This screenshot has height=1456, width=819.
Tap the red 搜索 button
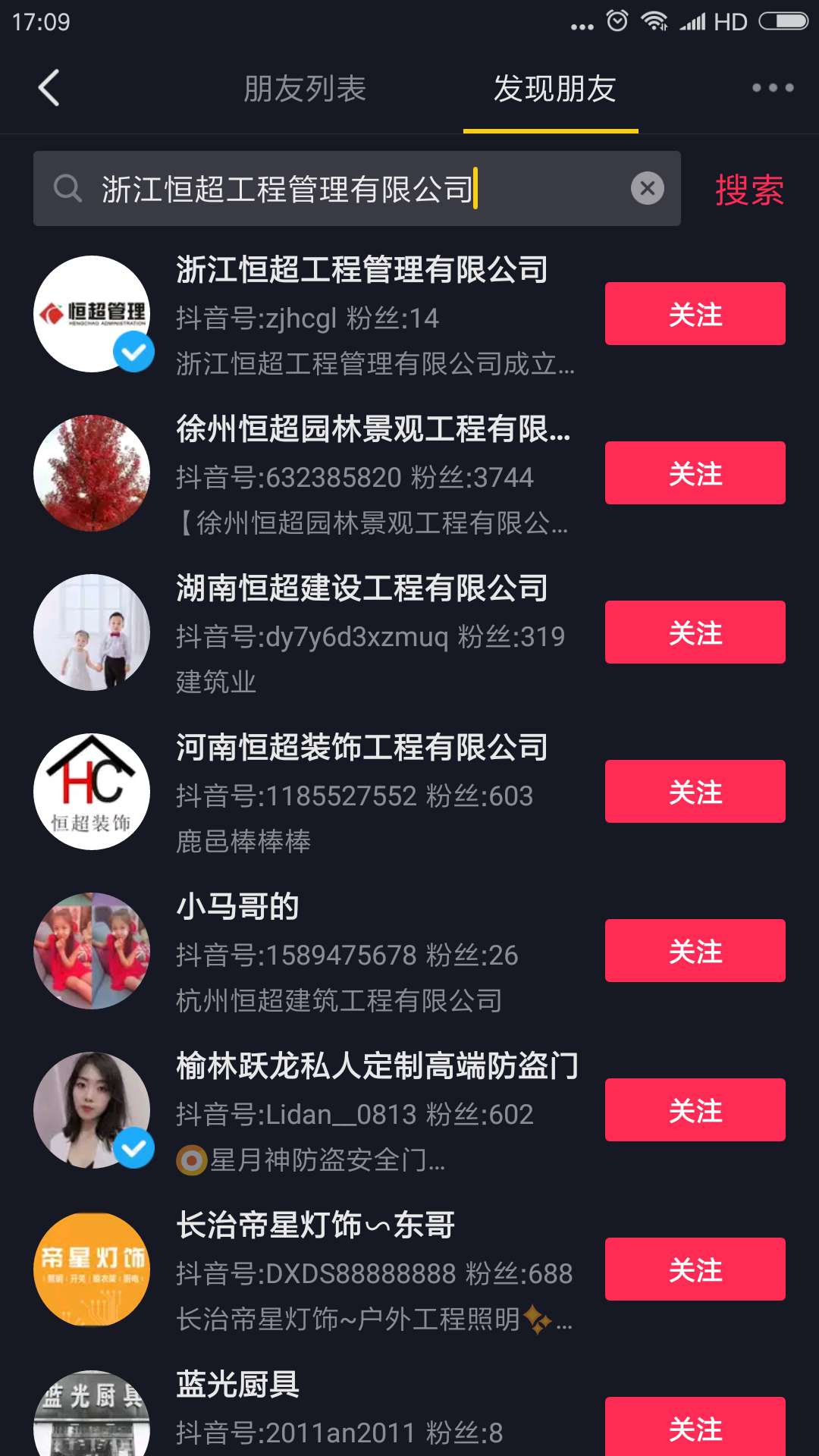click(749, 190)
